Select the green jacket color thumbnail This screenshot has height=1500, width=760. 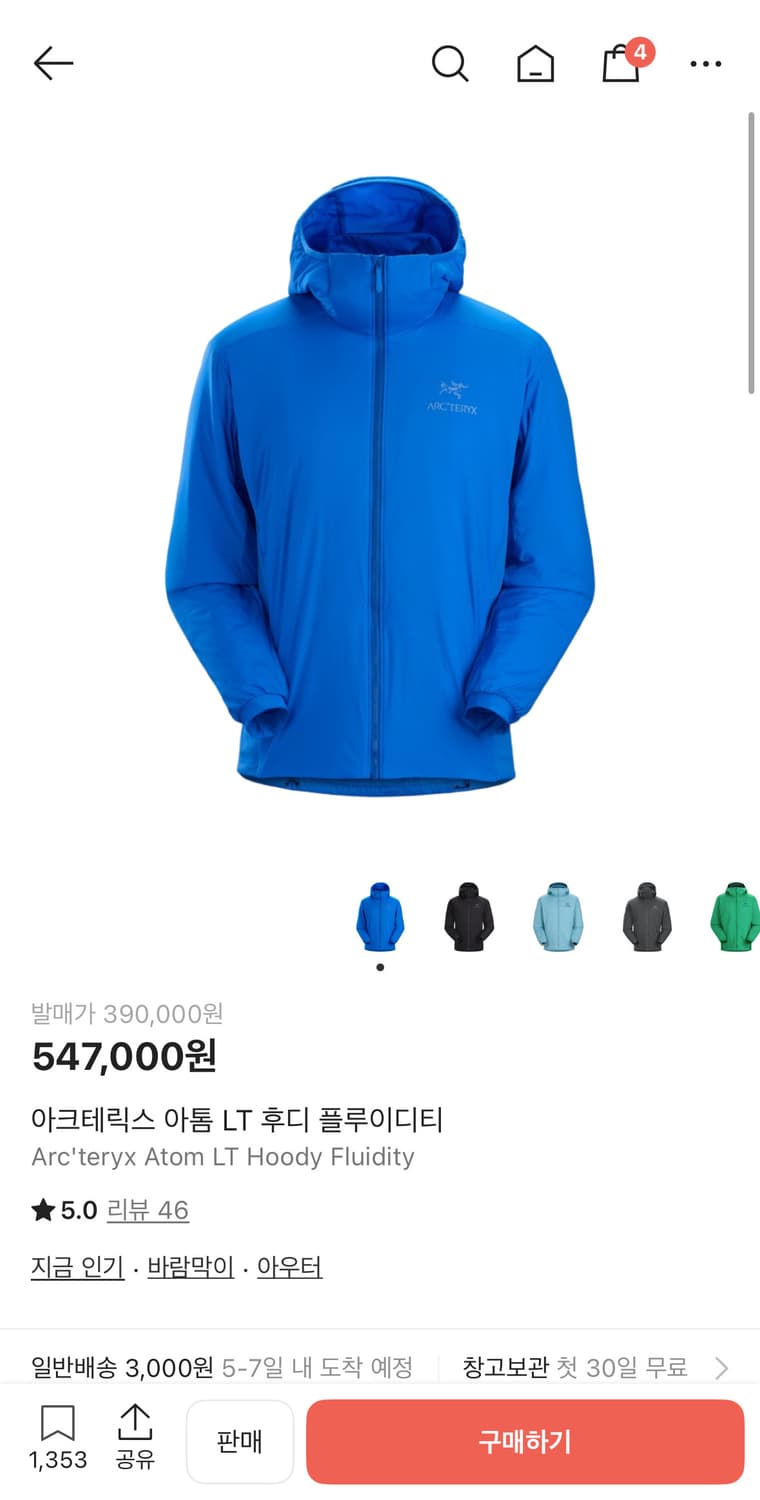tap(734, 917)
